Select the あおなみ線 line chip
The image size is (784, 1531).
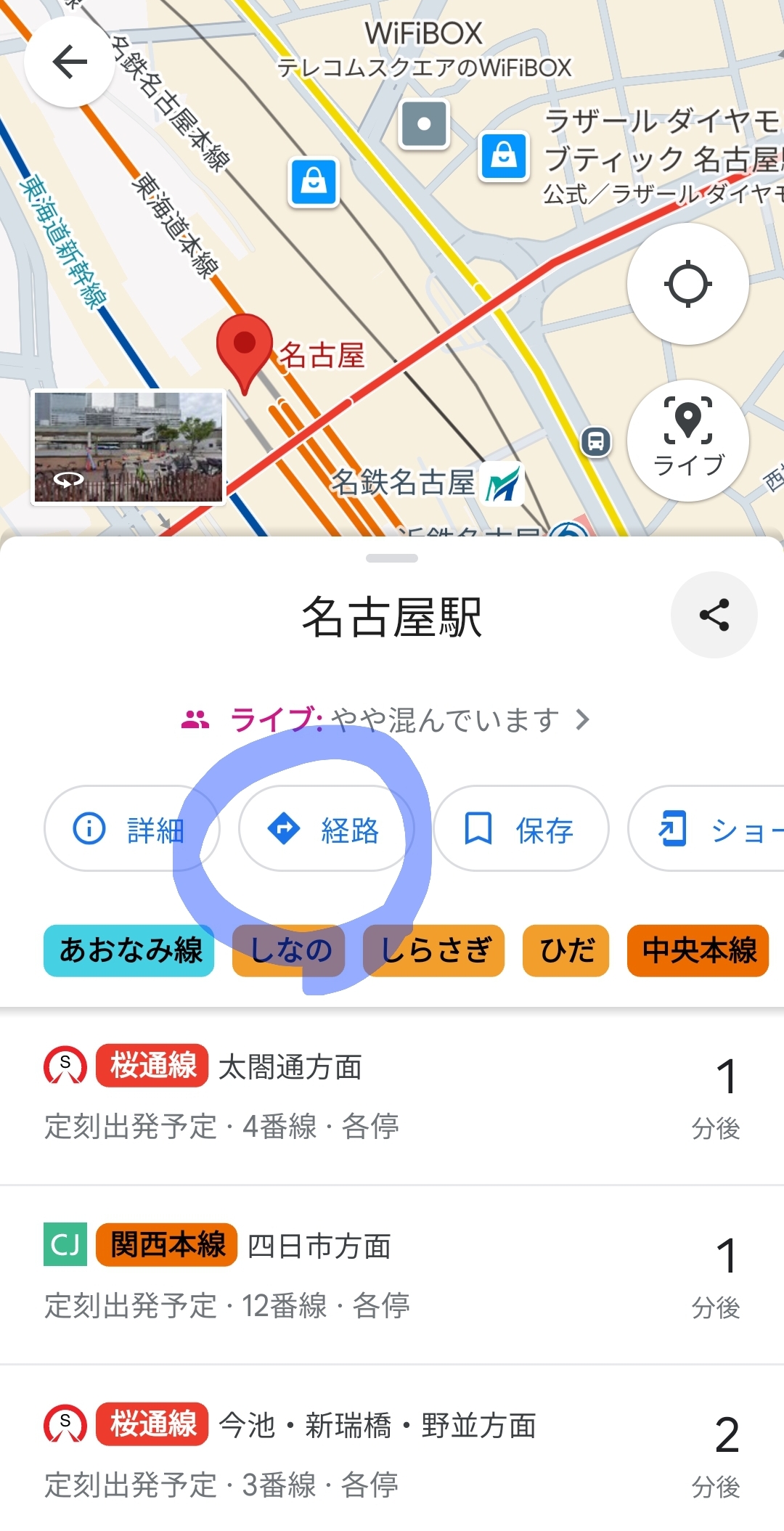point(129,950)
